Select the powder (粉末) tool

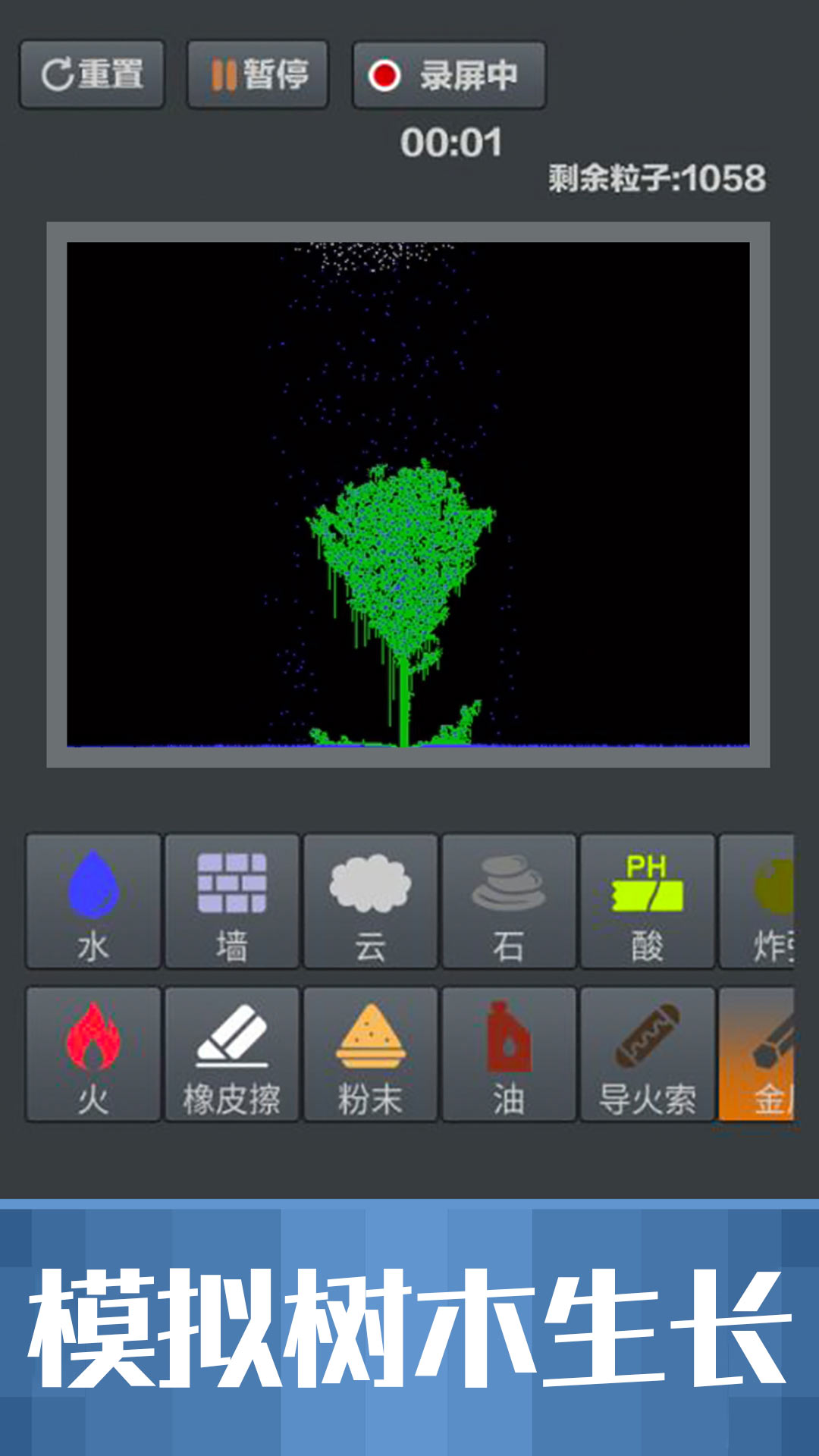click(x=370, y=1054)
